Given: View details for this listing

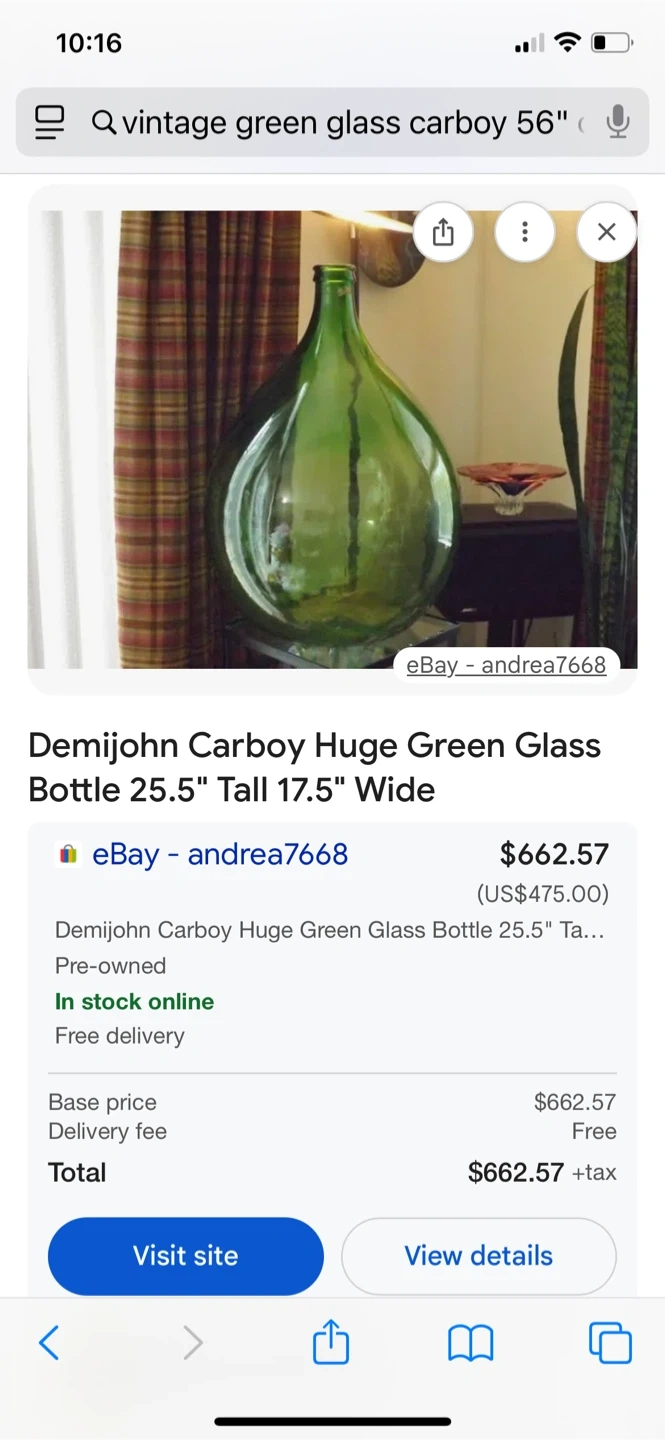Looking at the screenshot, I should (x=478, y=1256).
